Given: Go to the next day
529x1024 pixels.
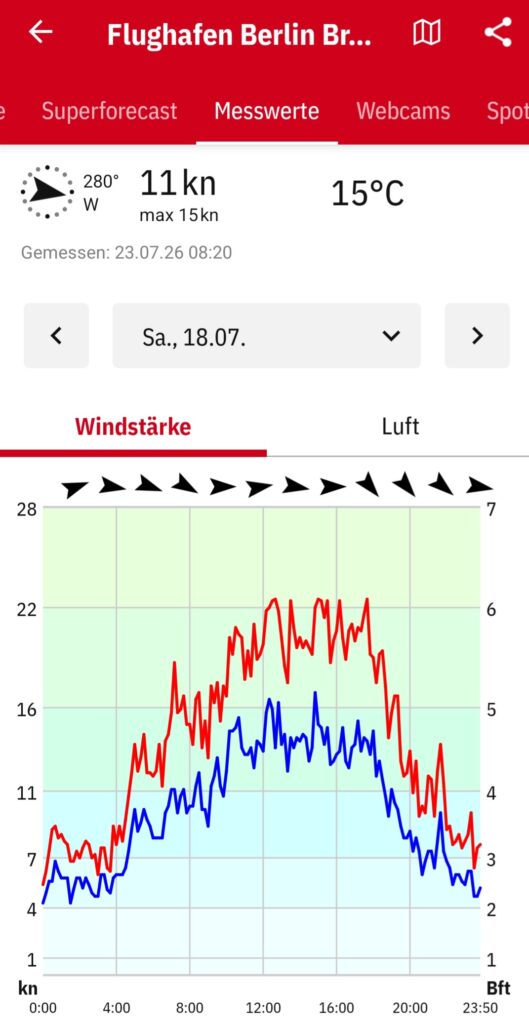Looking at the screenshot, I should coord(477,336).
